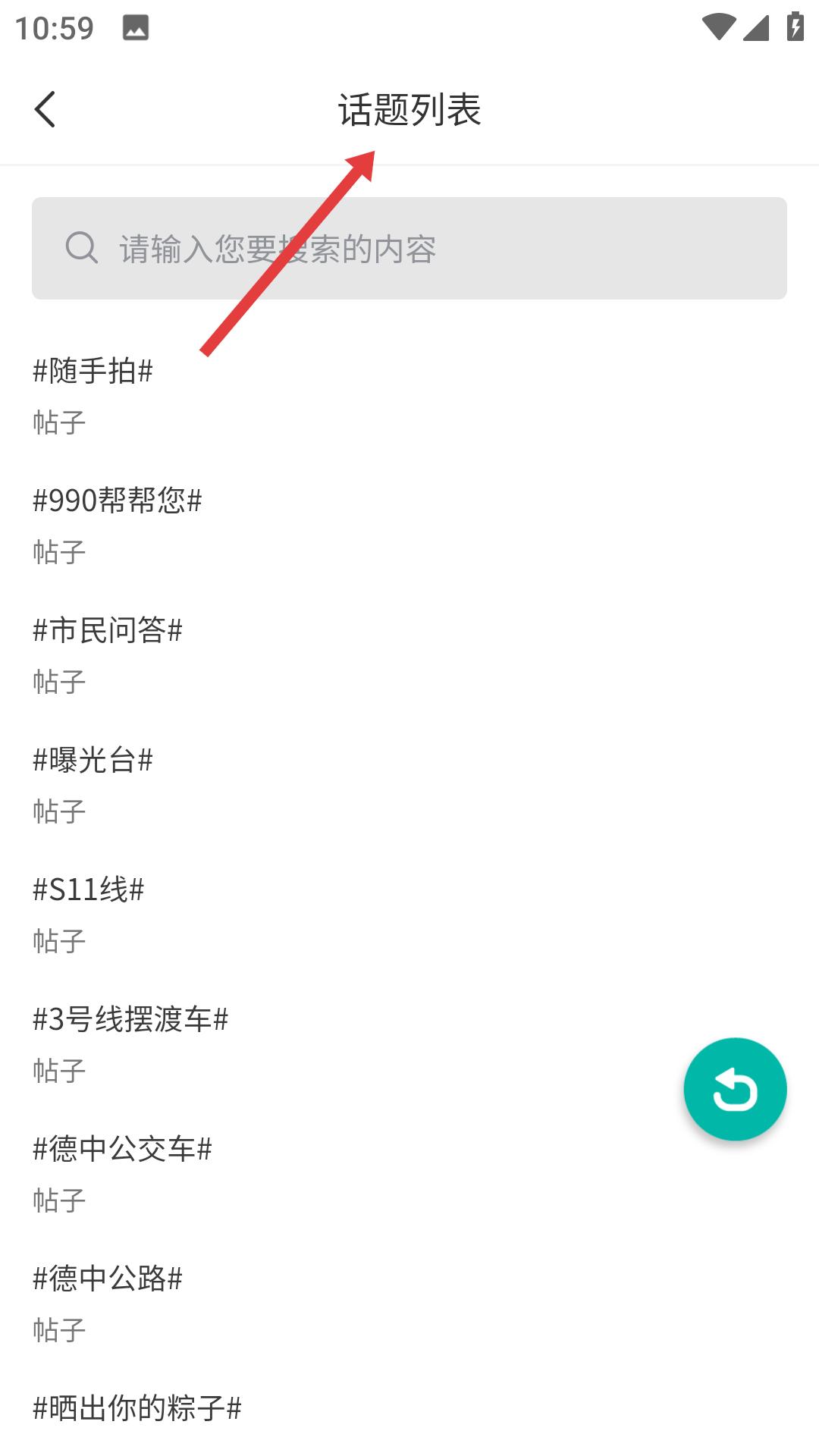Open the #S11线# topic
The width and height of the screenshot is (819, 1456).
(87, 891)
